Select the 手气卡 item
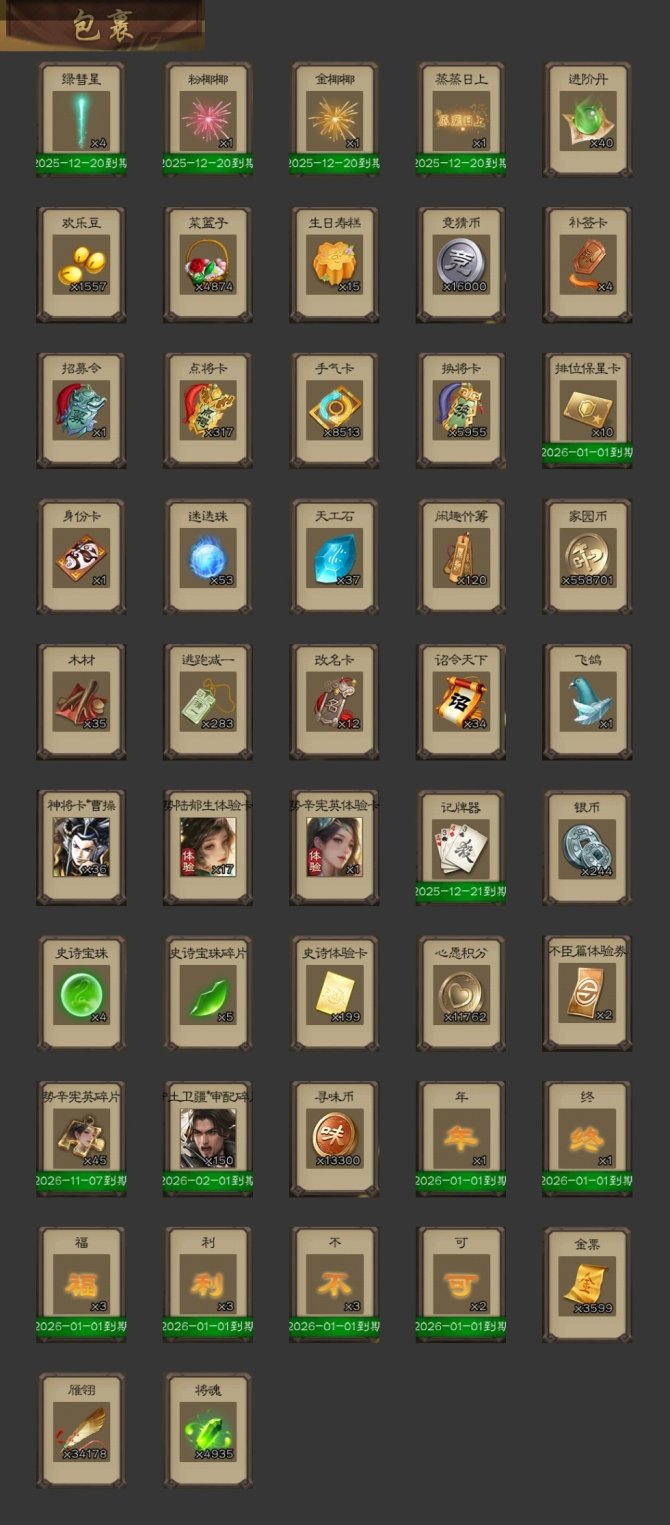The image size is (670, 1525). [x=335, y=410]
